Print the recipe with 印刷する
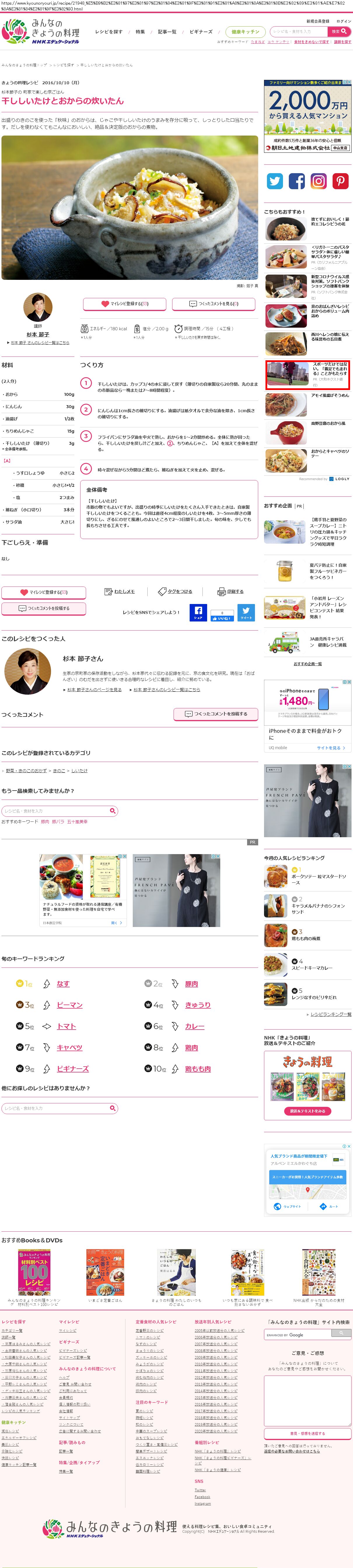This screenshot has height=1568, width=353. click(231, 592)
